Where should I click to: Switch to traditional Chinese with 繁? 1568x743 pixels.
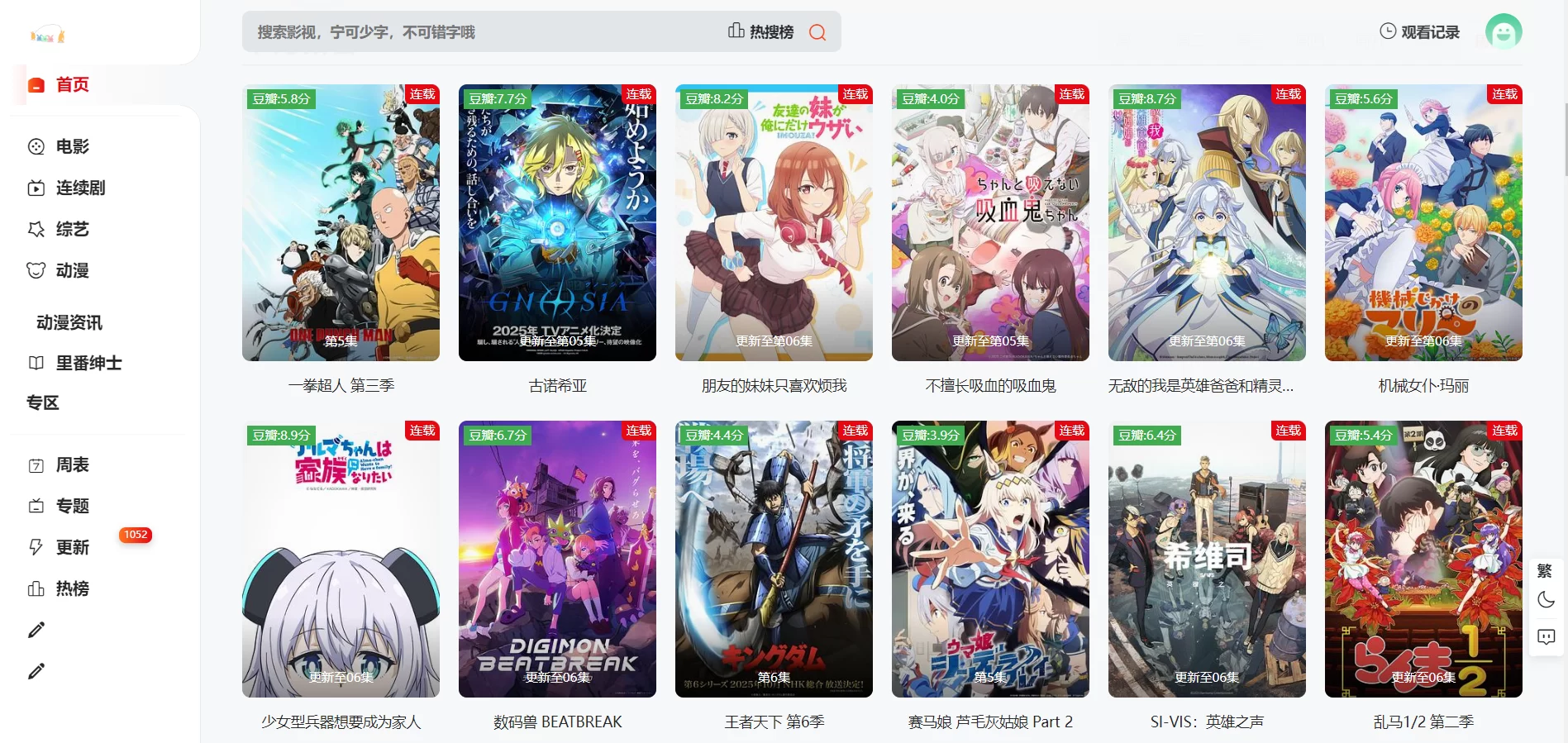[1544, 571]
